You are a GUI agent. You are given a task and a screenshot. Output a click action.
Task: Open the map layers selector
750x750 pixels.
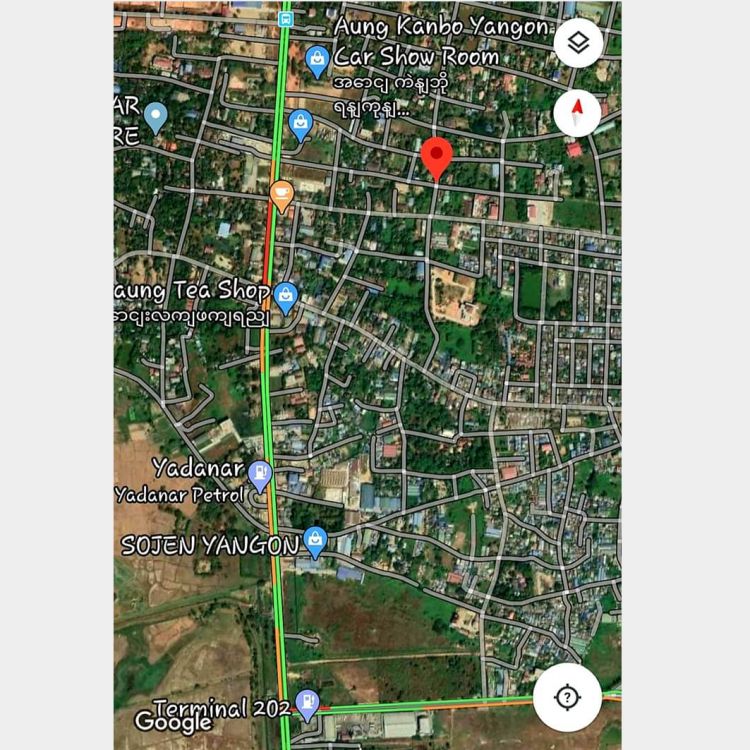coord(578,43)
